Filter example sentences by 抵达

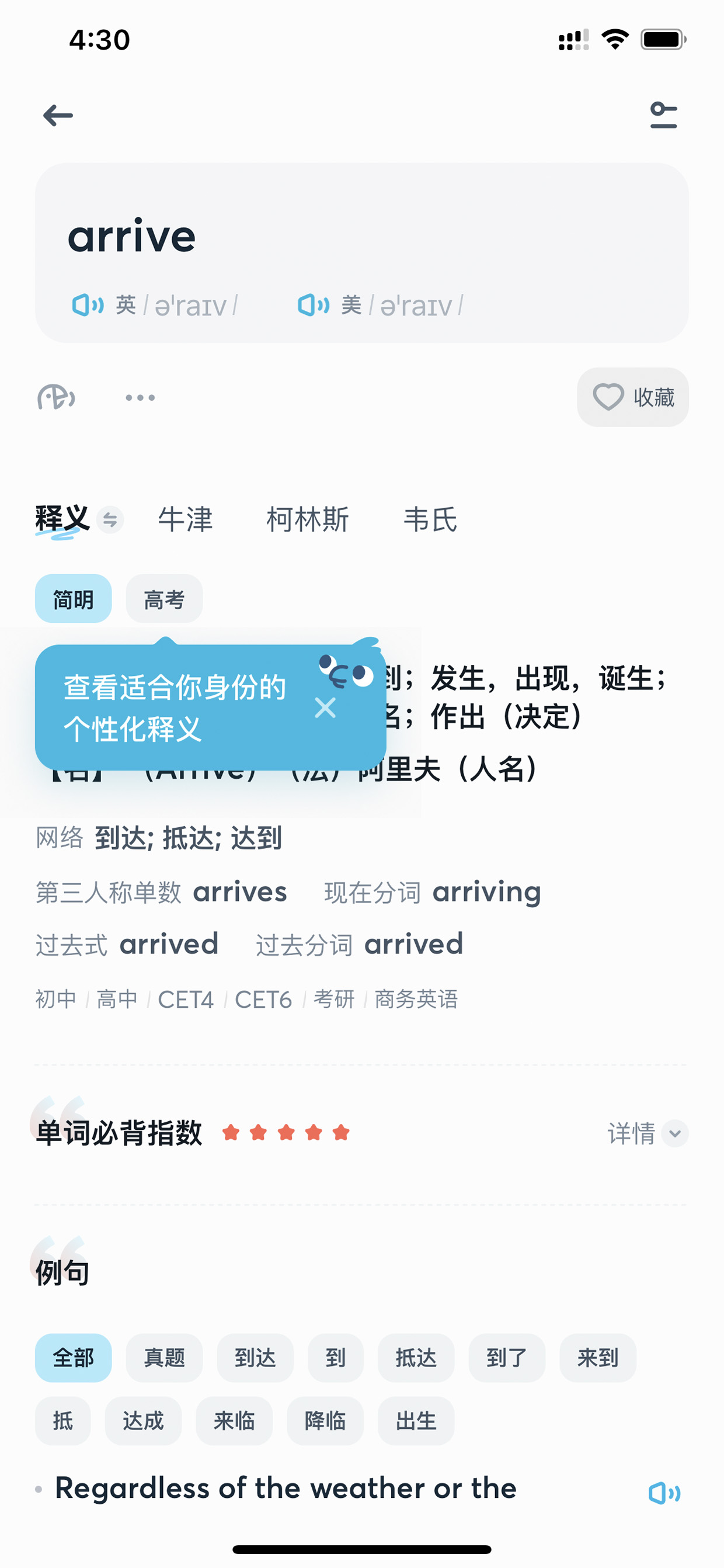tap(416, 1357)
